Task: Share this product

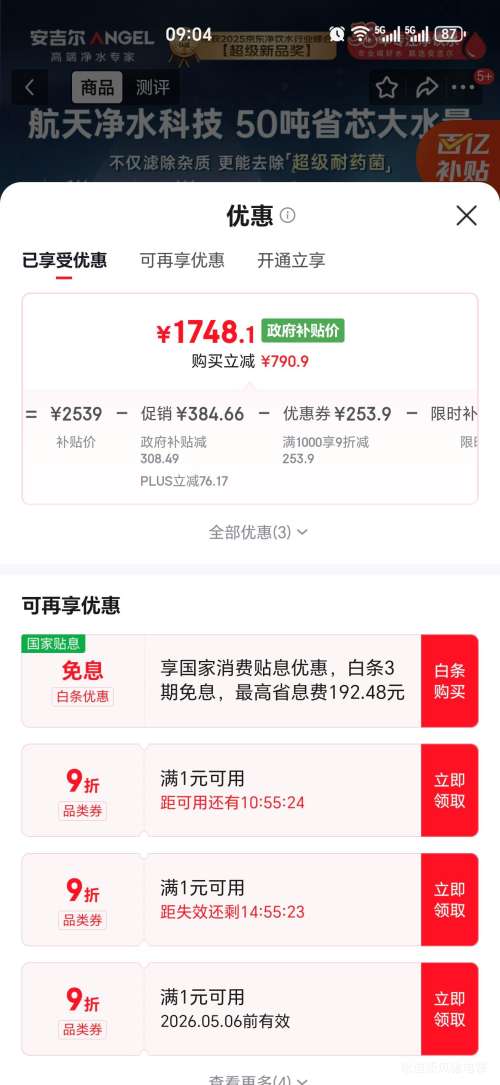Action: (427, 87)
